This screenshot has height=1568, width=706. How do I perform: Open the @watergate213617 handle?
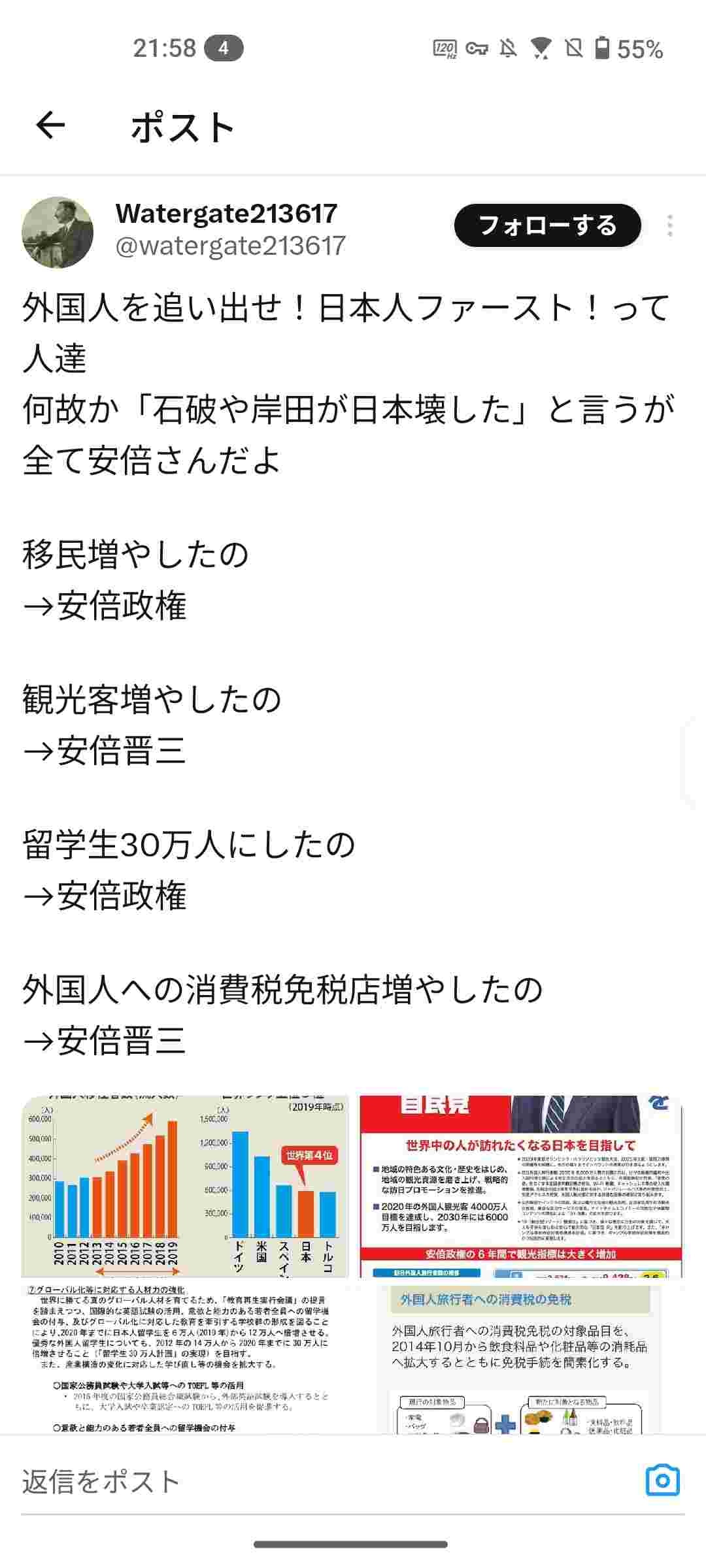click(230, 246)
